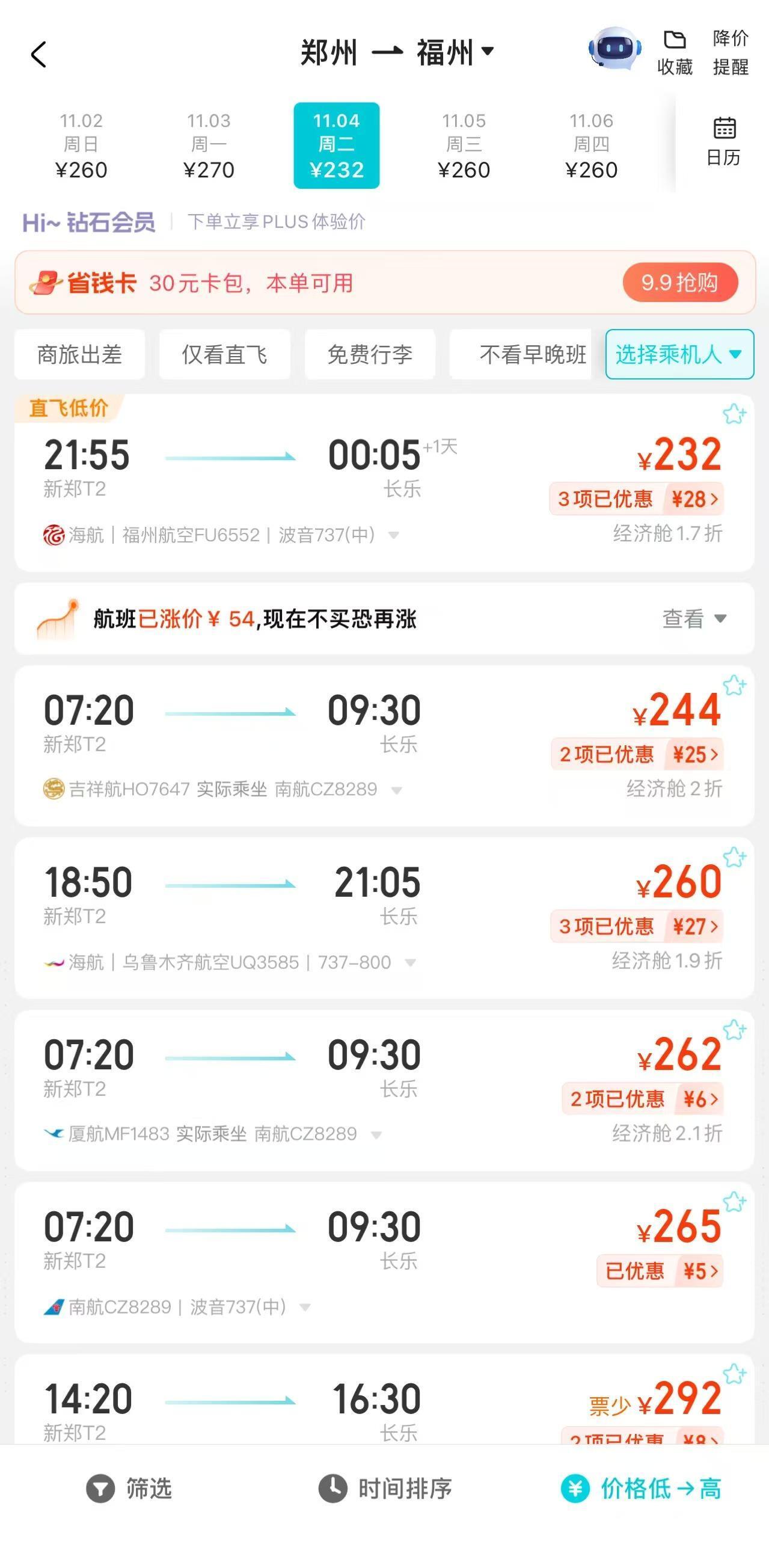
Task: Enable the 免费行李 filter chip
Action: (x=370, y=354)
